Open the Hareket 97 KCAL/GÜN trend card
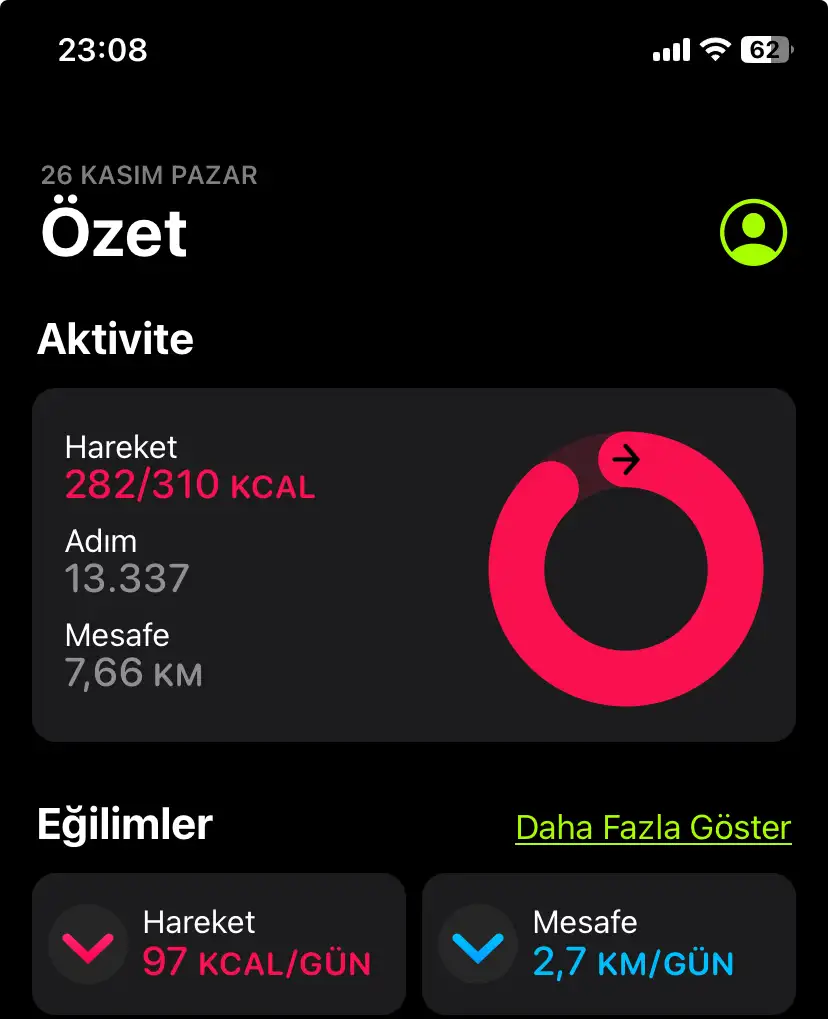 [x=219, y=943]
